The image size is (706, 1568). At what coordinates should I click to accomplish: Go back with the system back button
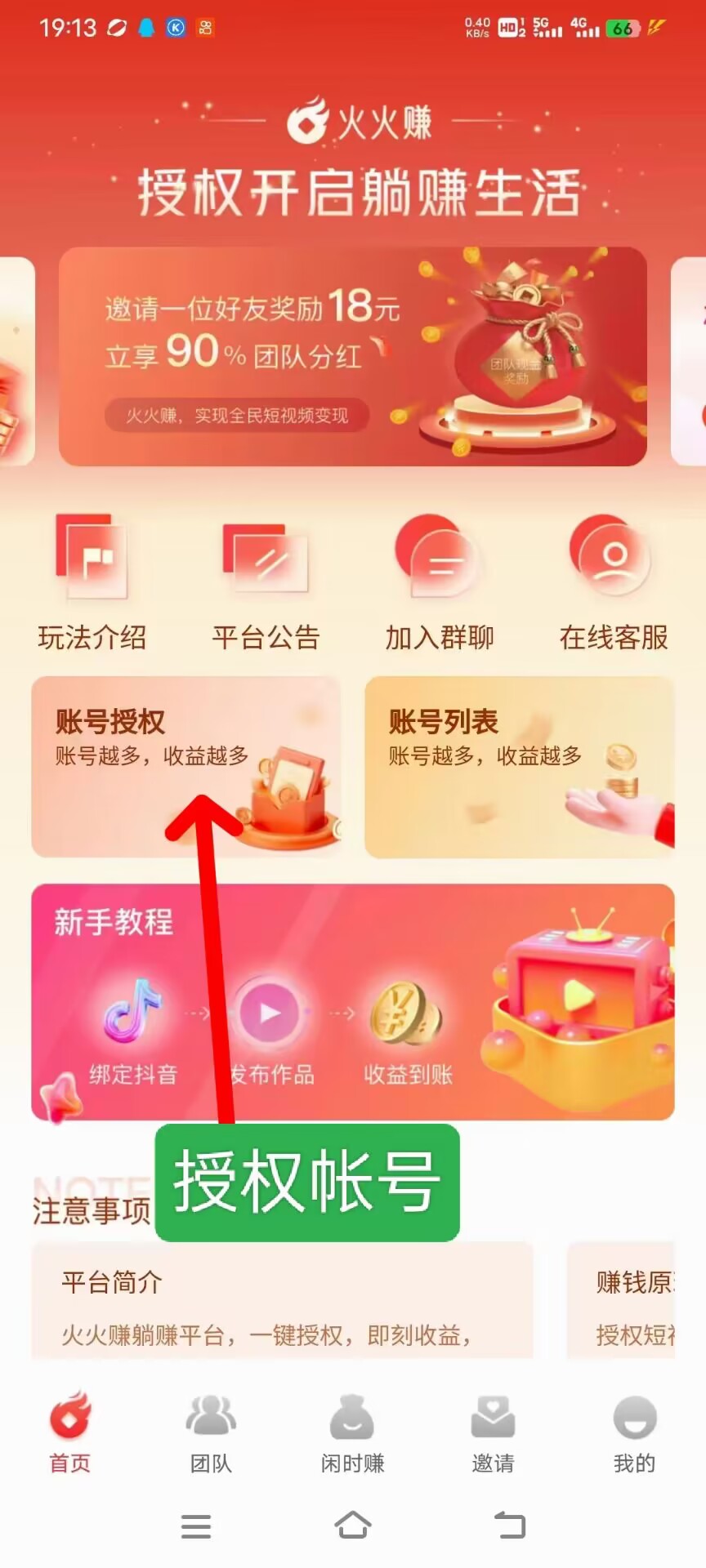[x=510, y=1525]
